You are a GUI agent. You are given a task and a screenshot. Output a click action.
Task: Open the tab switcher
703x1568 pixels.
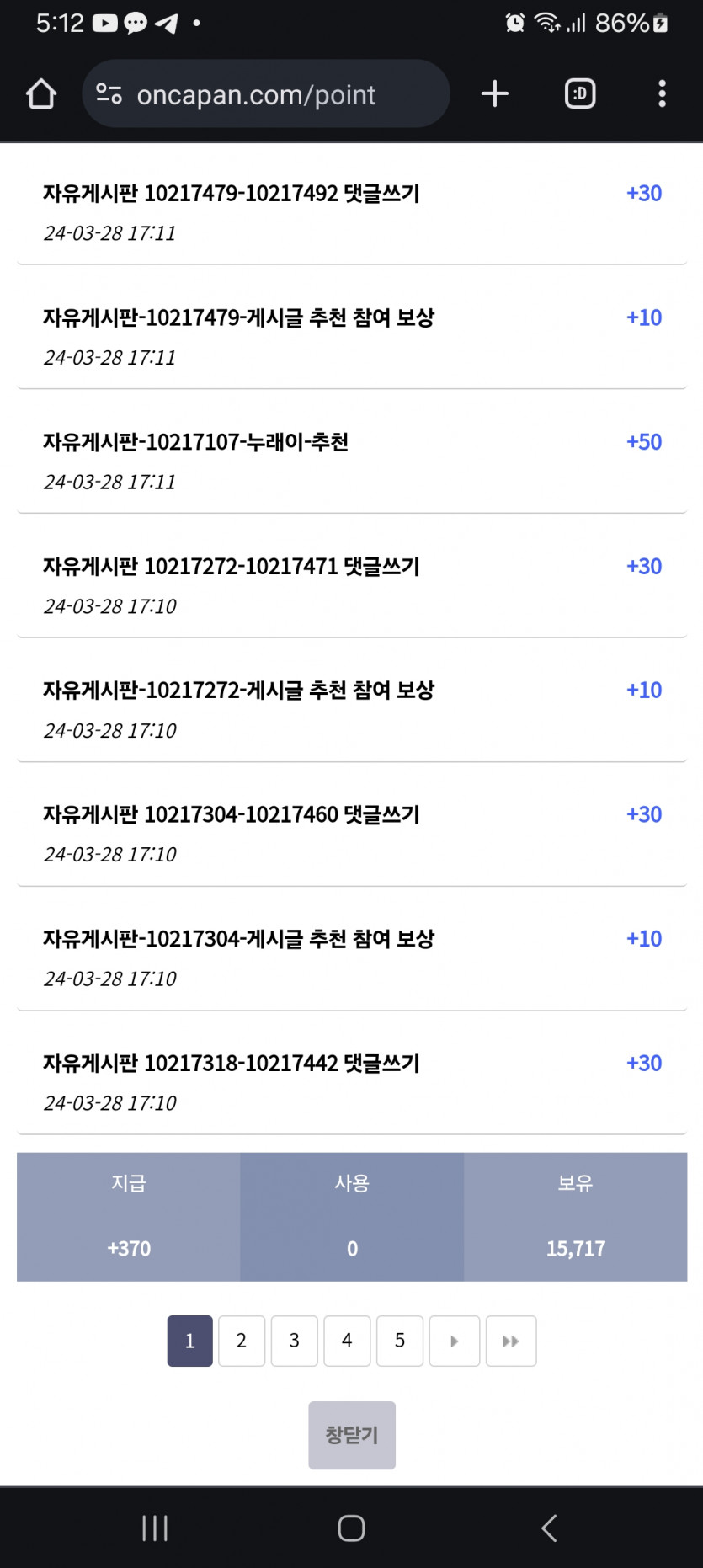tap(580, 93)
